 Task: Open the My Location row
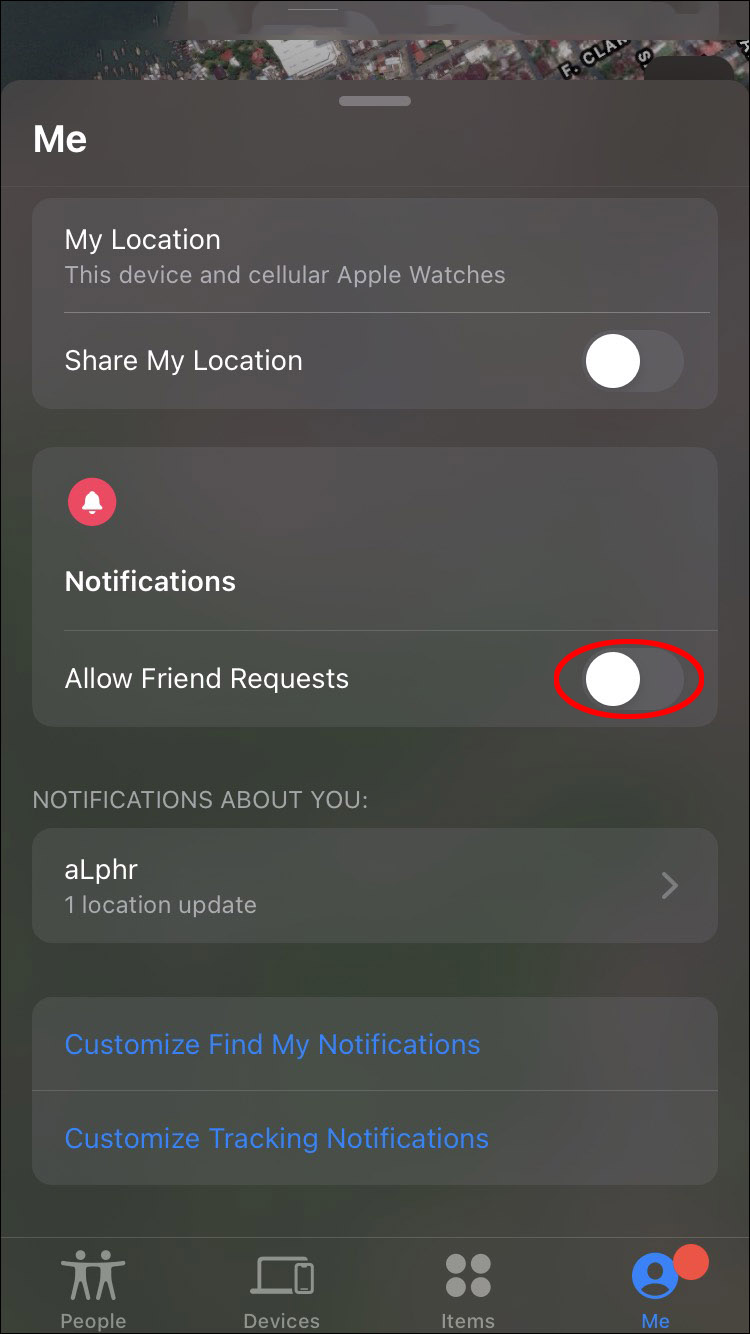tap(374, 256)
